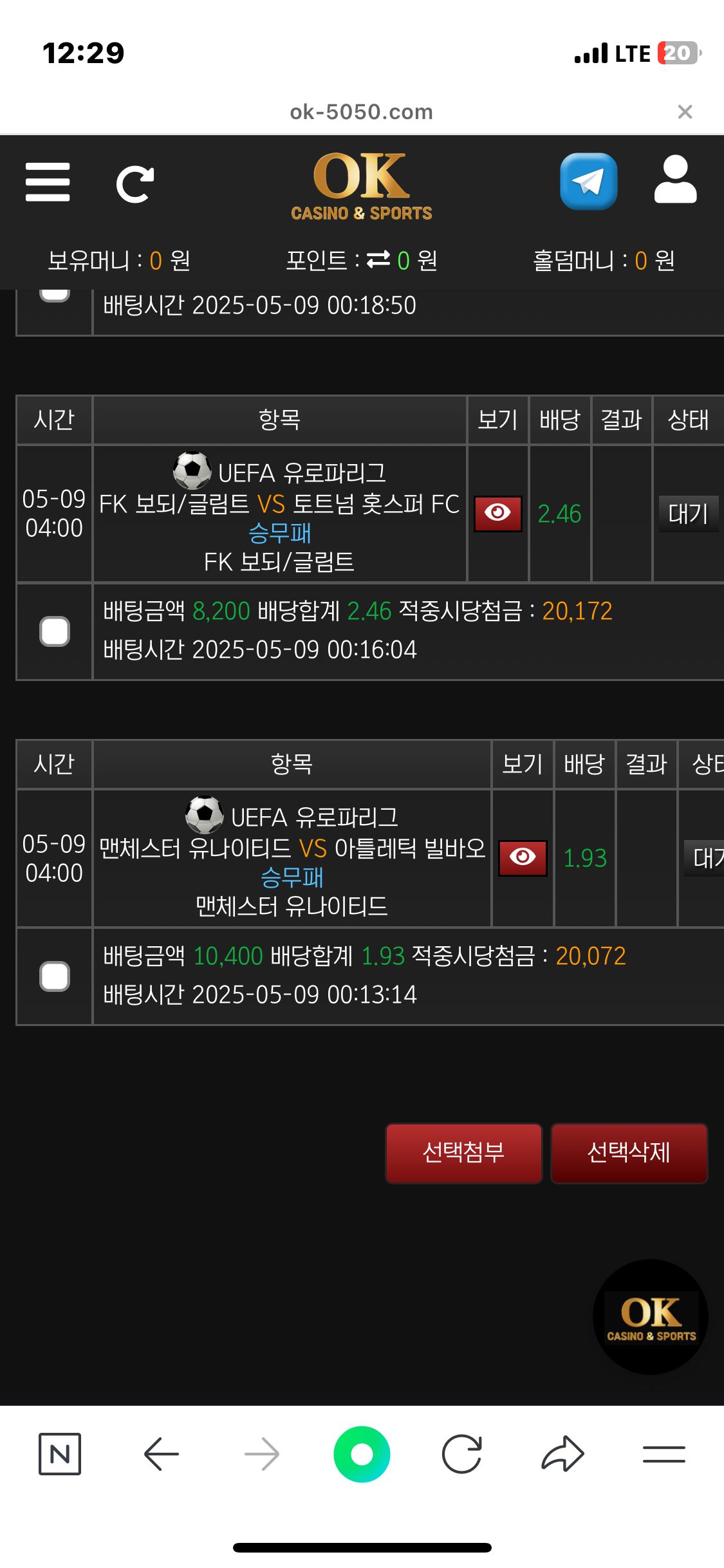Open the Naver N button in the browser bar

click(60, 1454)
